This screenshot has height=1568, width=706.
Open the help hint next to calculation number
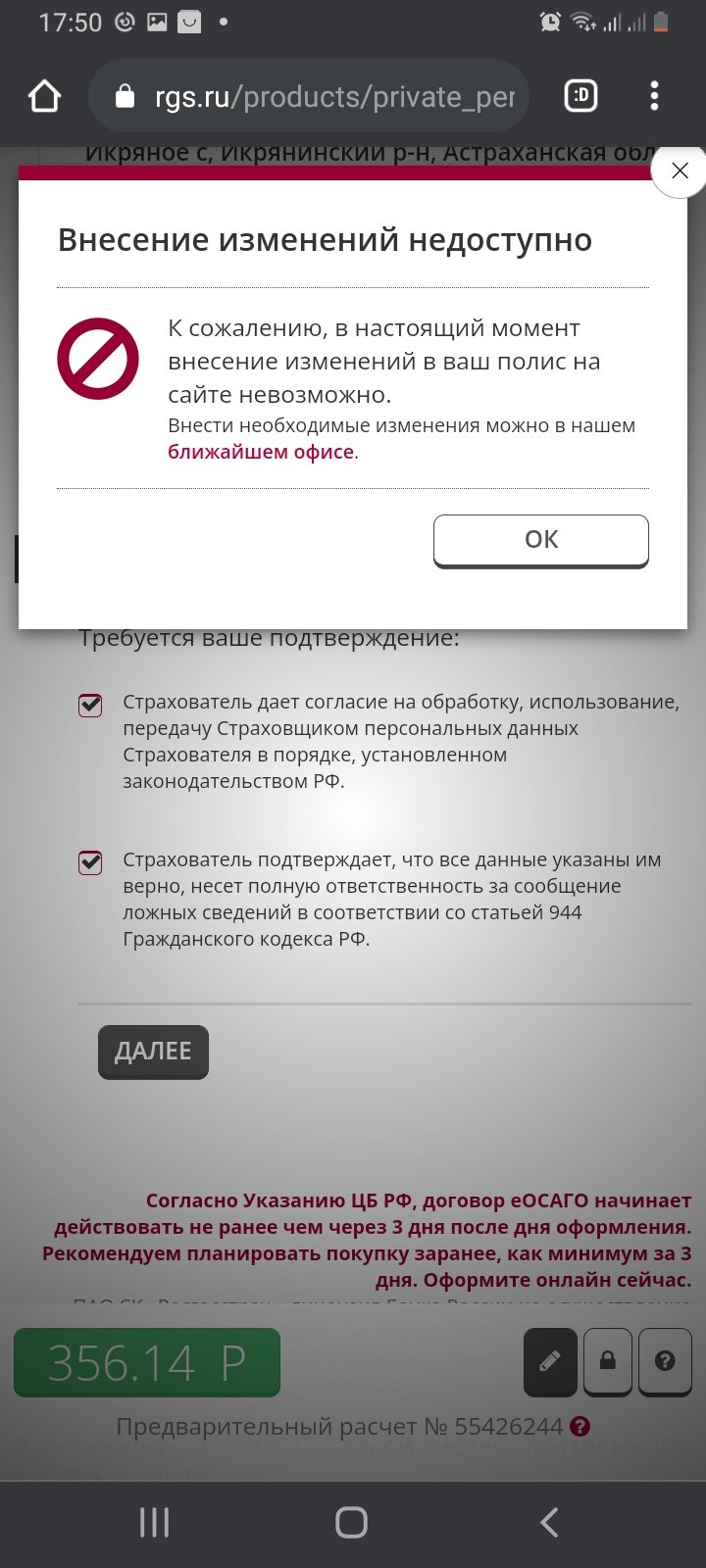pyautogui.click(x=580, y=1426)
